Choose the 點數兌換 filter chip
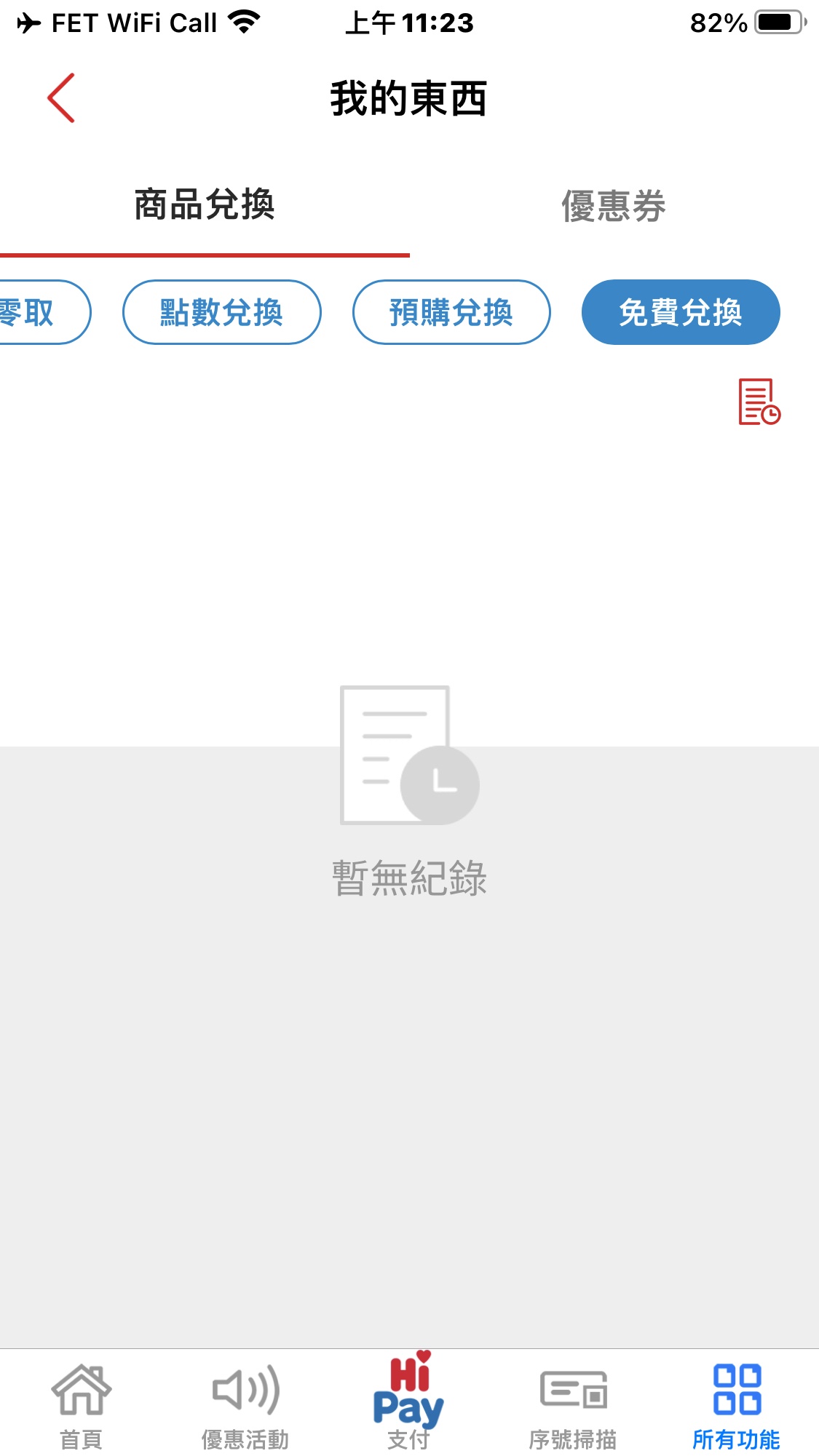Image resolution: width=819 pixels, height=1456 pixels. (221, 312)
